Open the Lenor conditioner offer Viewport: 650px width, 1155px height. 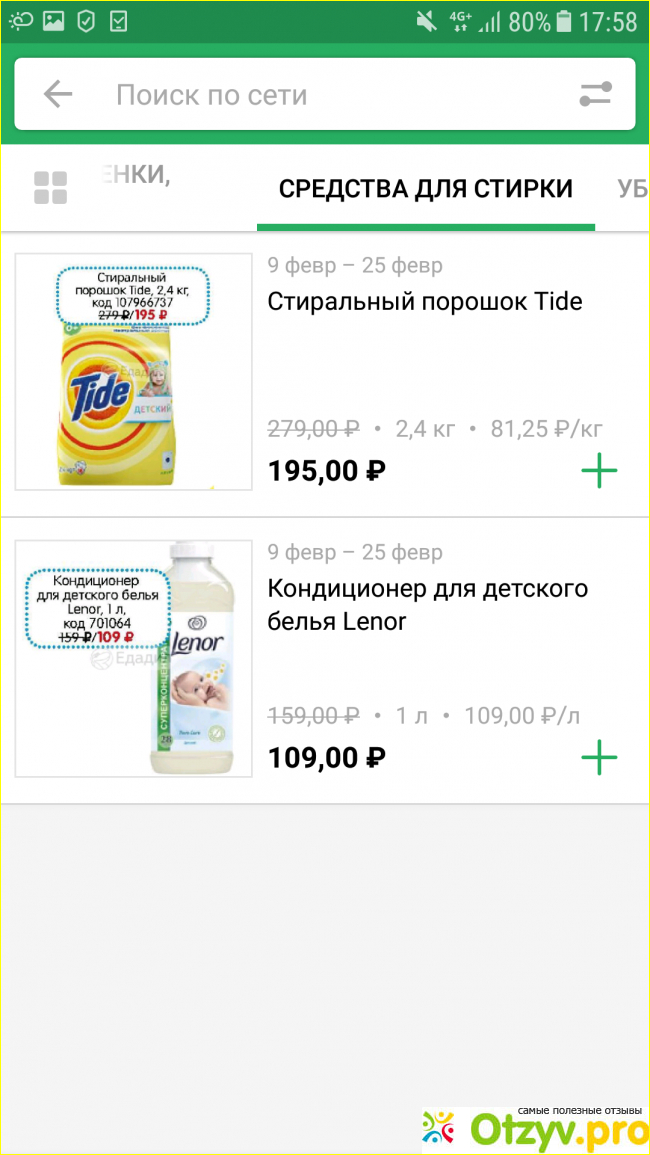tap(427, 604)
